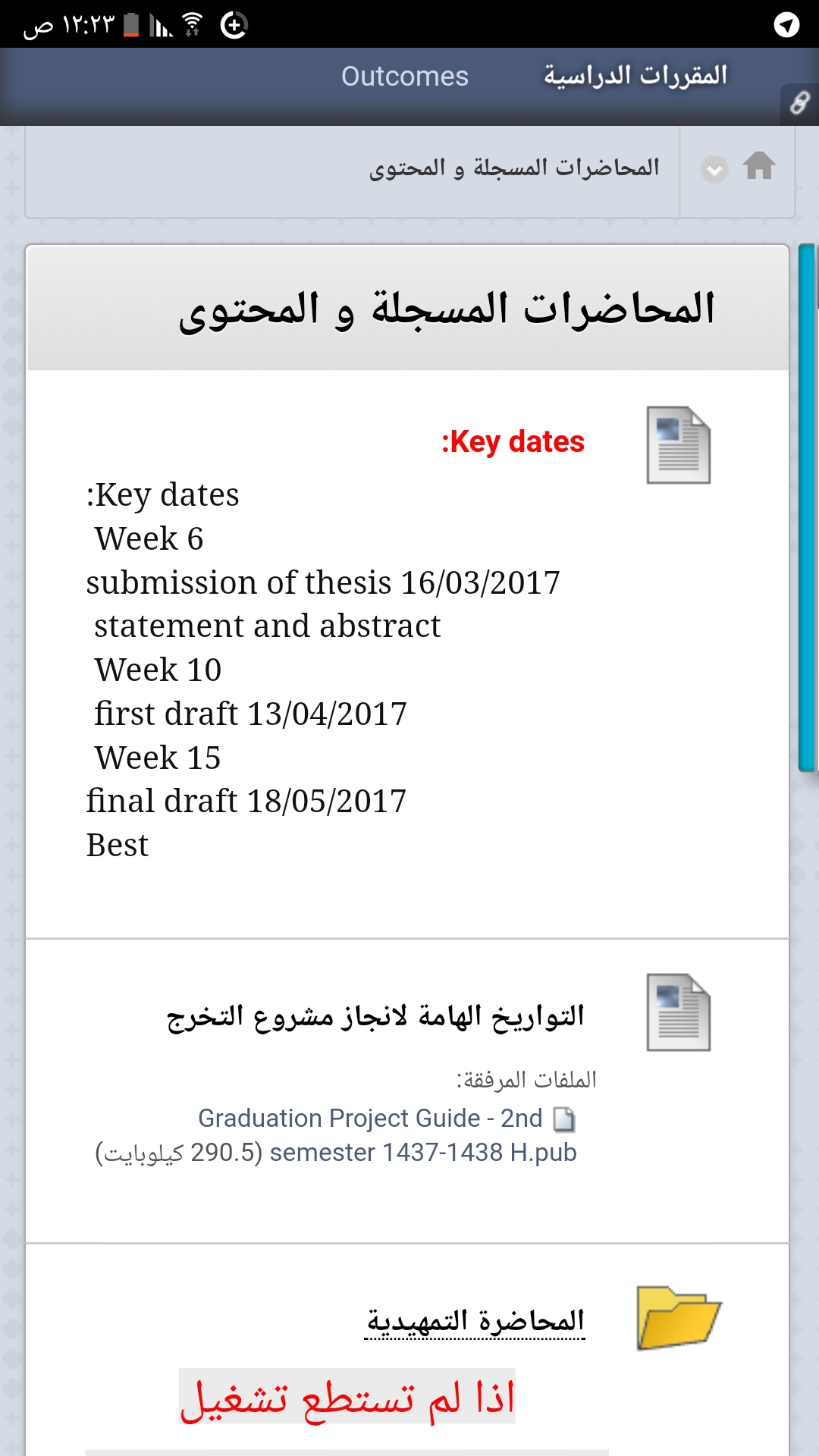Open the المحاضرة التمهيدية folder link
The width and height of the screenshot is (819, 1456).
tap(475, 1322)
